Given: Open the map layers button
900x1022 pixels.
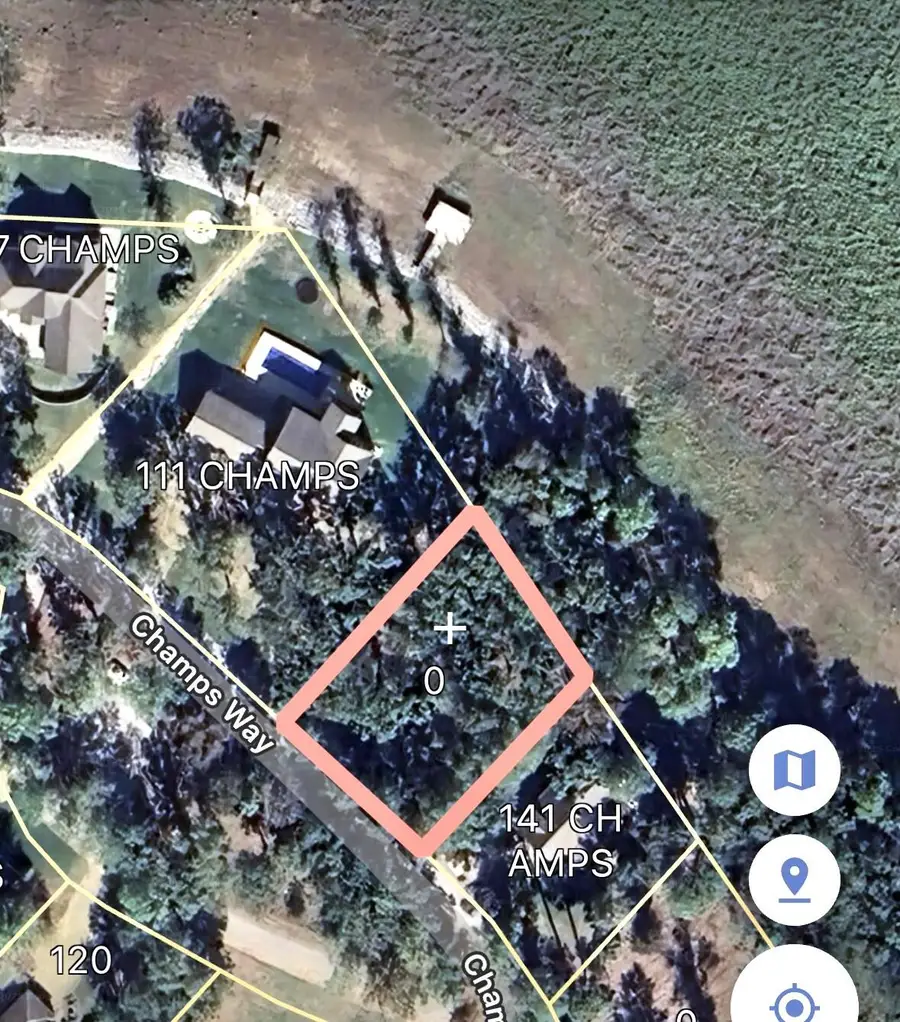Looking at the screenshot, I should pyautogui.click(x=794, y=769).
